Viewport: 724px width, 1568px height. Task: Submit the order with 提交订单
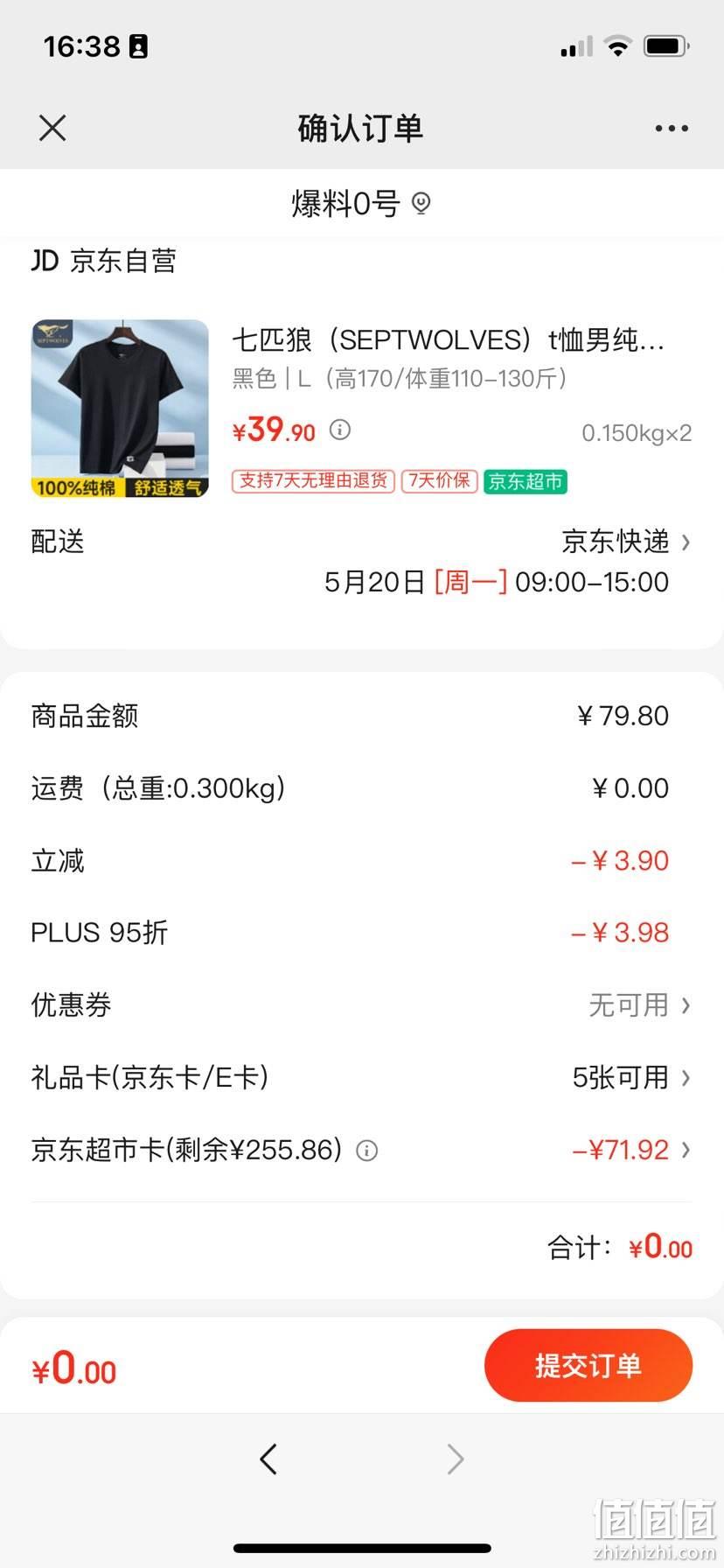[588, 1365]
